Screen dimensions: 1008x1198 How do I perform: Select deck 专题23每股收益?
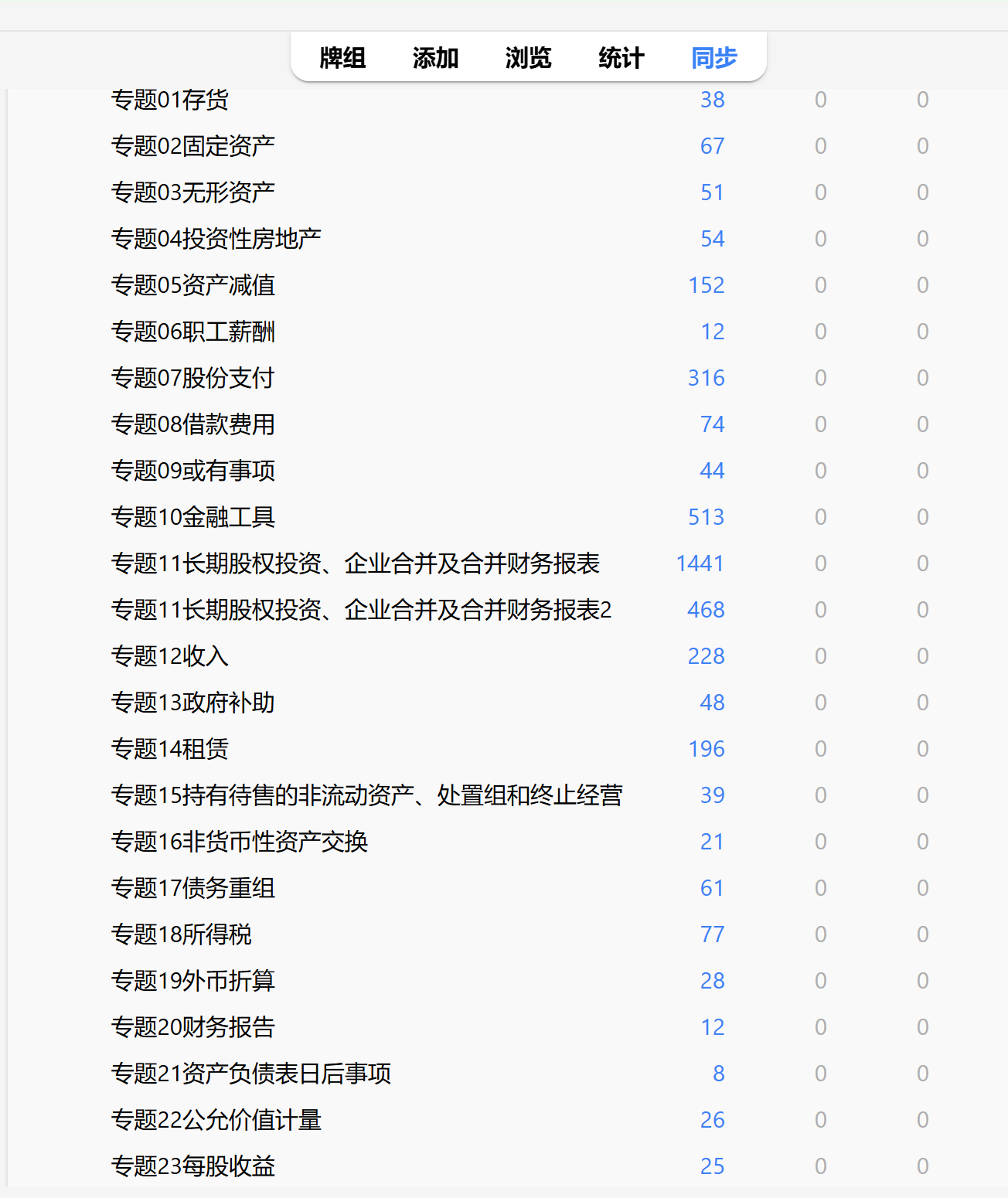(193, 1166)
